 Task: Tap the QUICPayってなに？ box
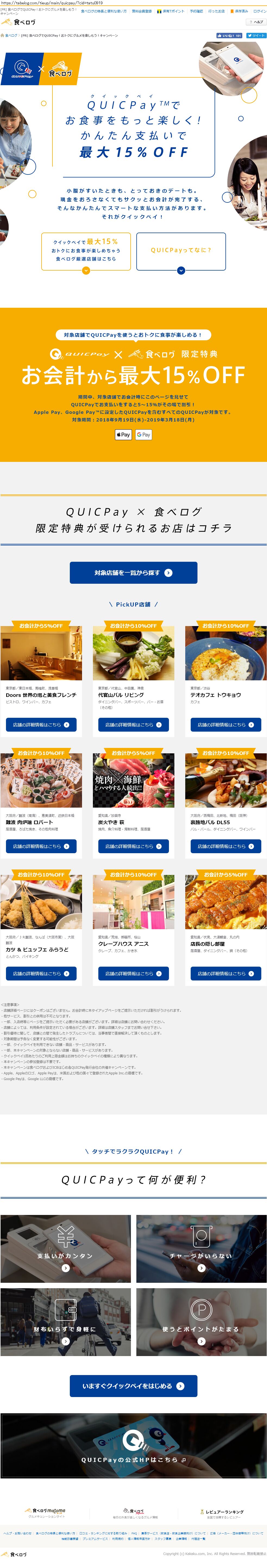coord(181,251)
